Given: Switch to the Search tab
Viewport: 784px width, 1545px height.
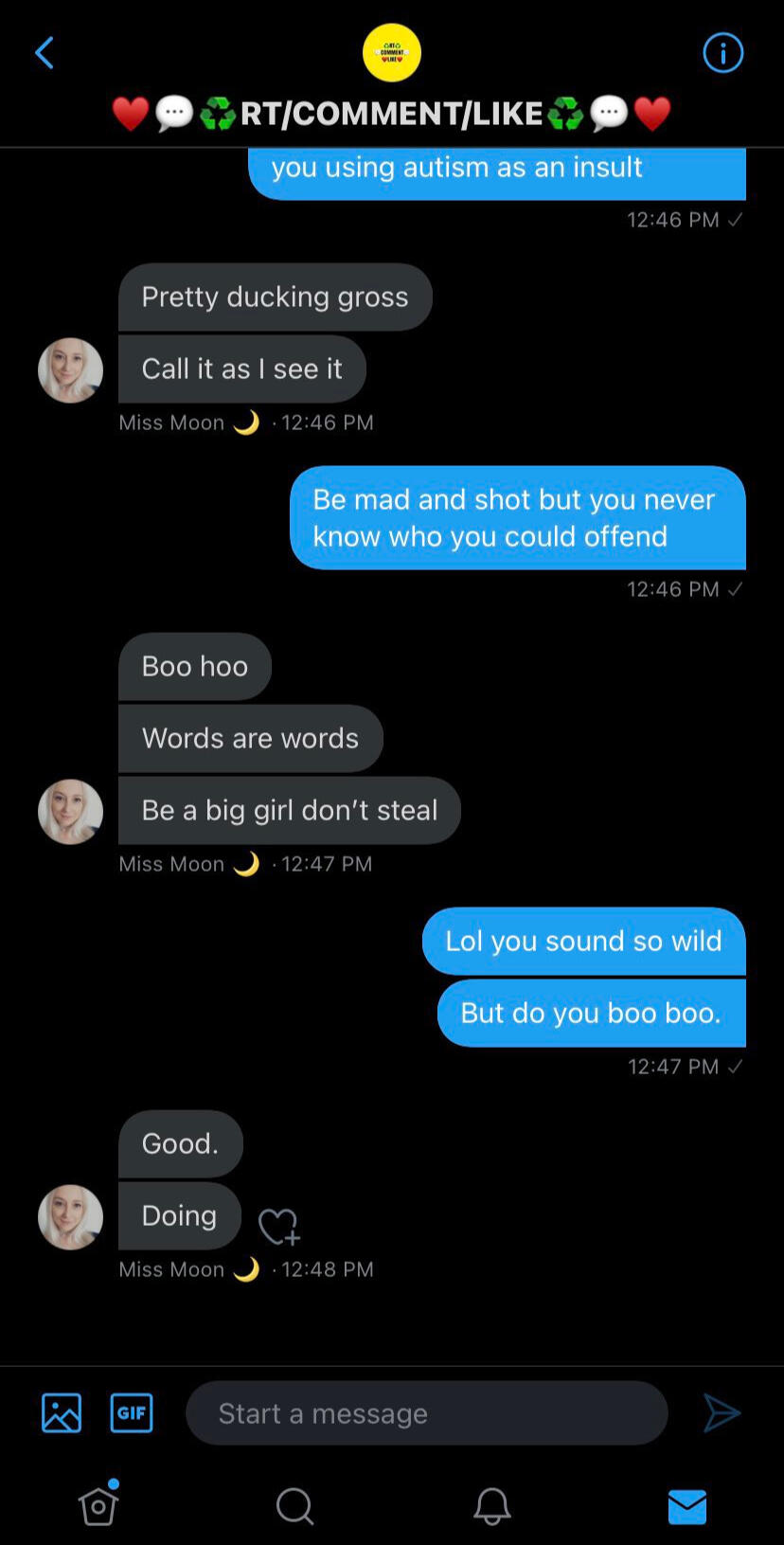Looking at the screenshot, I should [294, 1505].
